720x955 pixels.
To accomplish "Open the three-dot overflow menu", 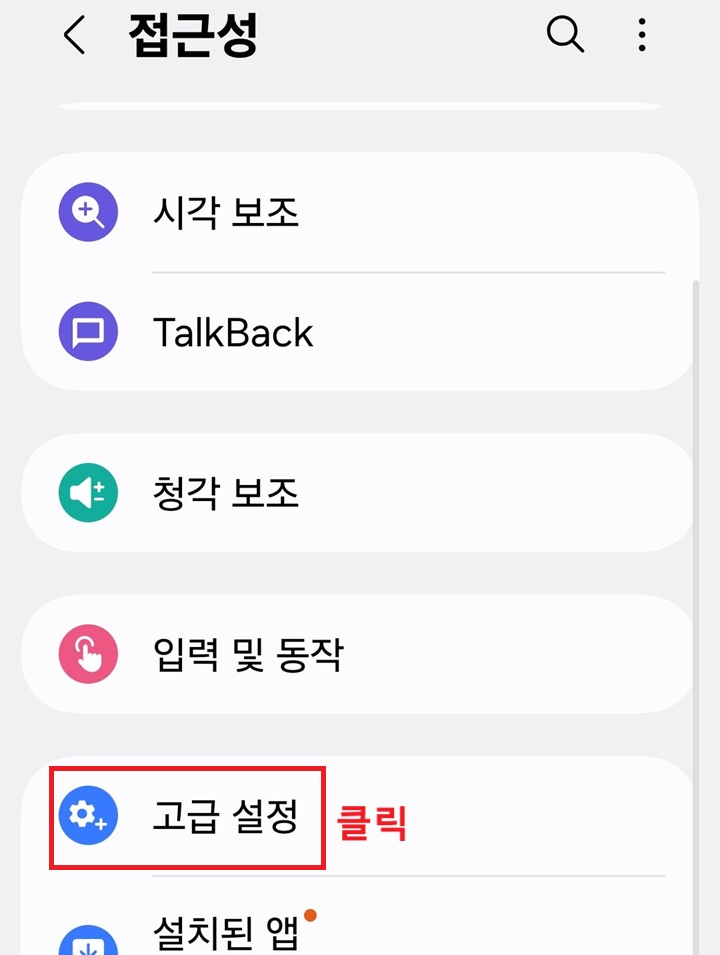I will click(x=641, y=35).
